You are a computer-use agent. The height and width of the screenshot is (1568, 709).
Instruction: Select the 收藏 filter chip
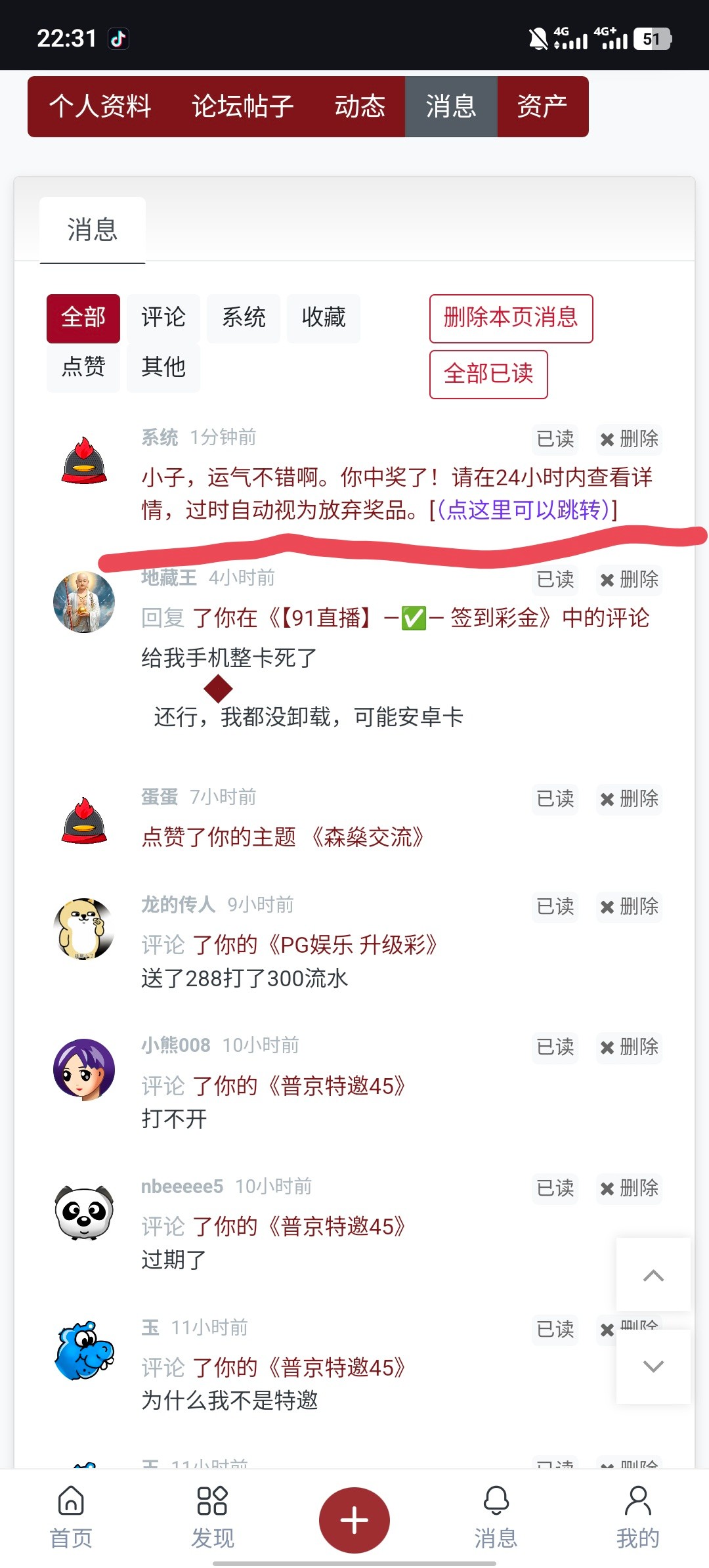pos(324,318)
